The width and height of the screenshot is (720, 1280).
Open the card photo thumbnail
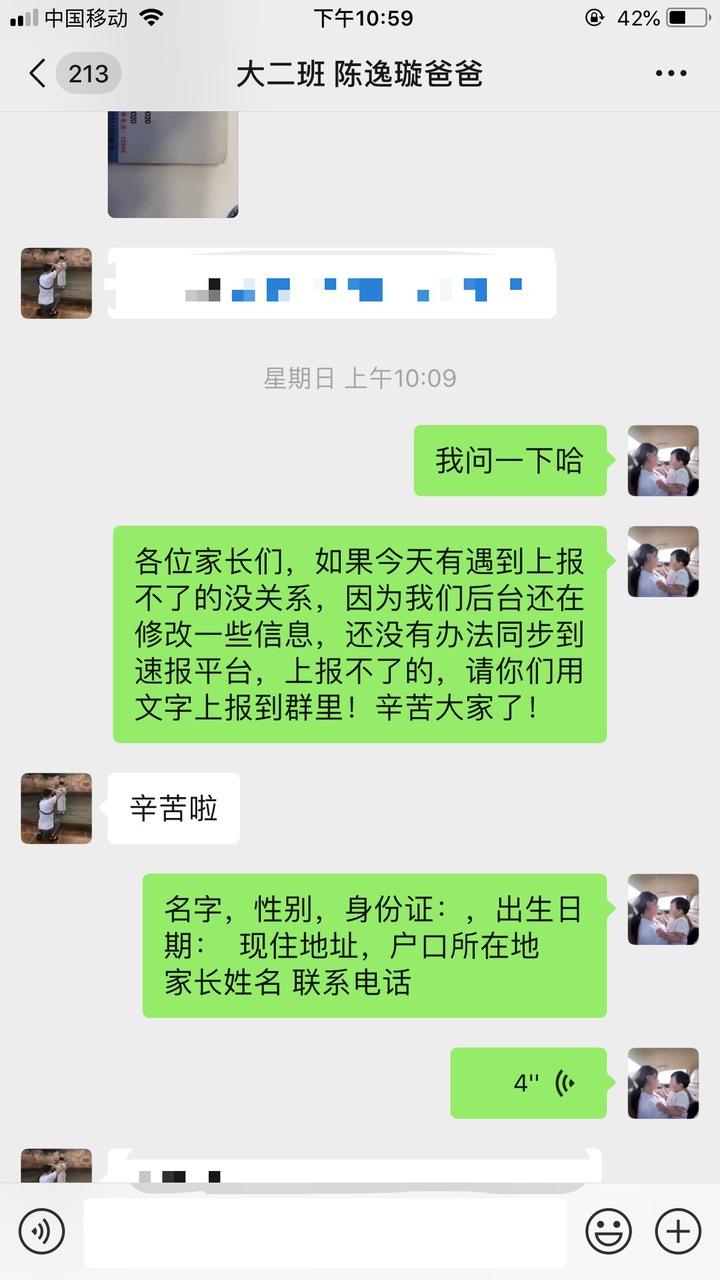tap(173, 165)
